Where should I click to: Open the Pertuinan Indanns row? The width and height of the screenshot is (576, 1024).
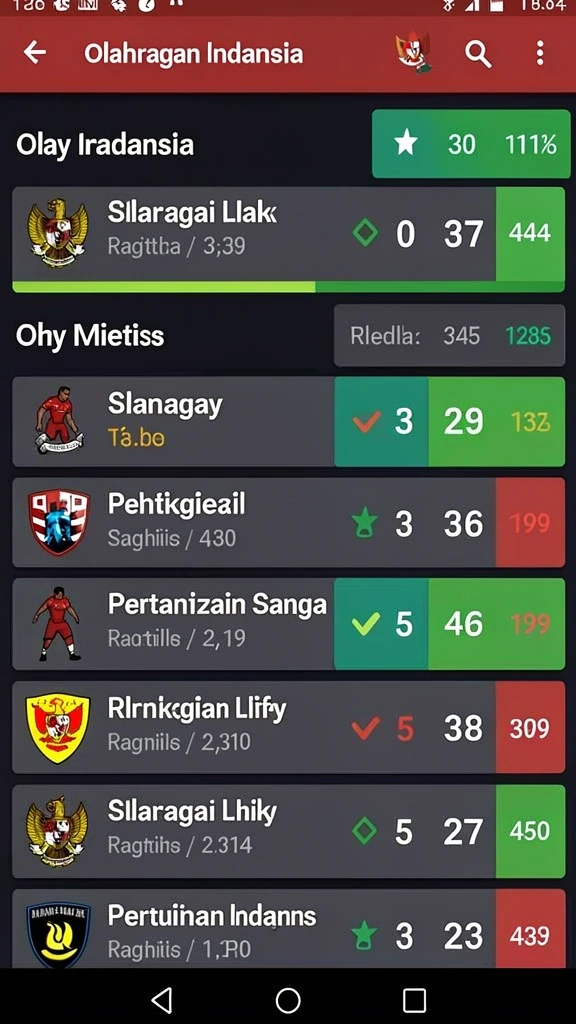click(289, 928)
